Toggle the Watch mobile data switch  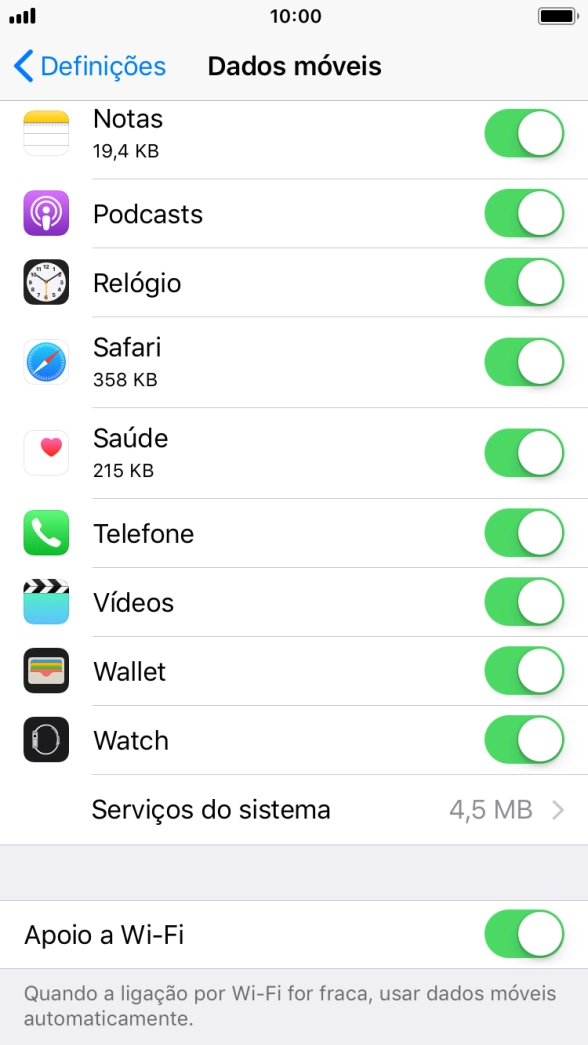524,740
